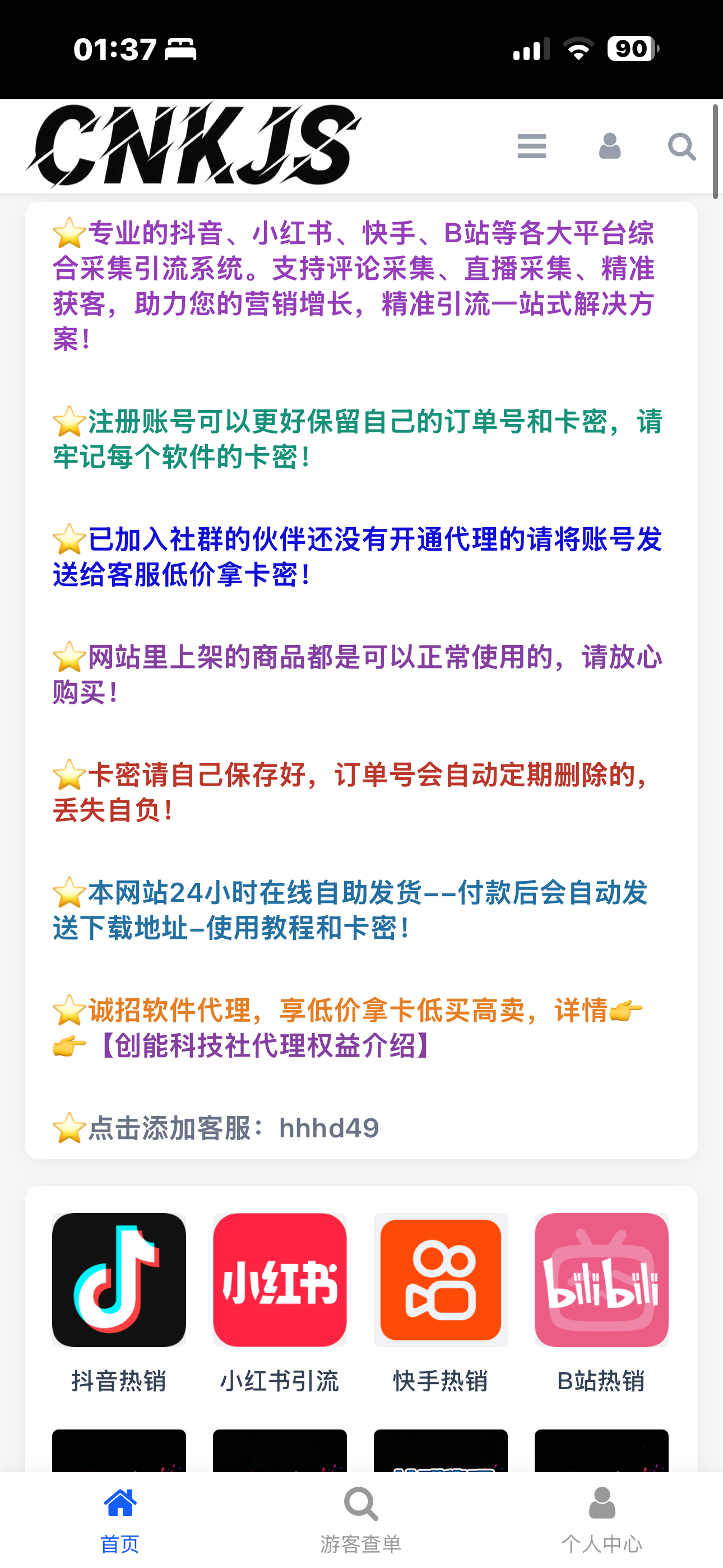Screen dimensions: 723x1568
Task: Expand the site navigation drawer
Action: (532, 146)
